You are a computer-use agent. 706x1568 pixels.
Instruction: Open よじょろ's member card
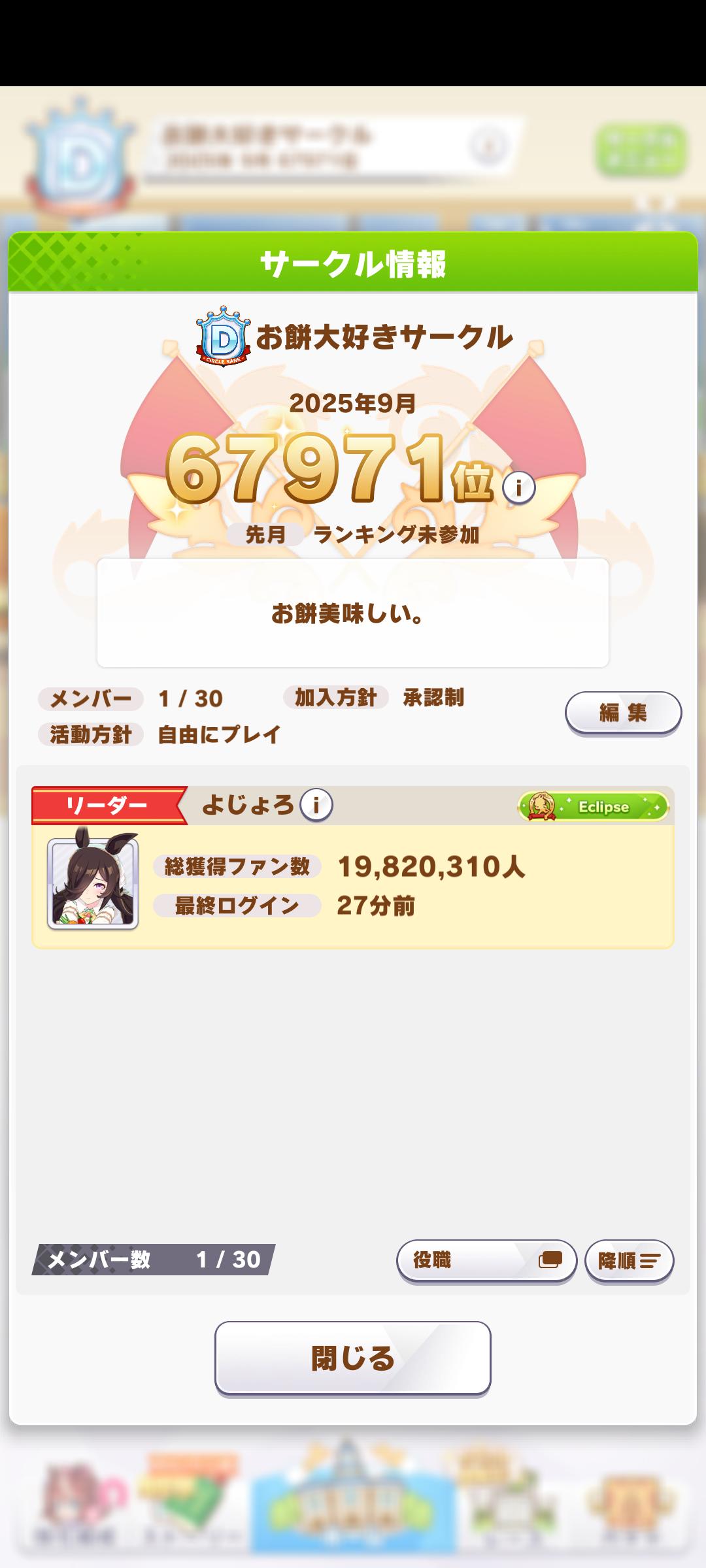click(x=353, y=885)
